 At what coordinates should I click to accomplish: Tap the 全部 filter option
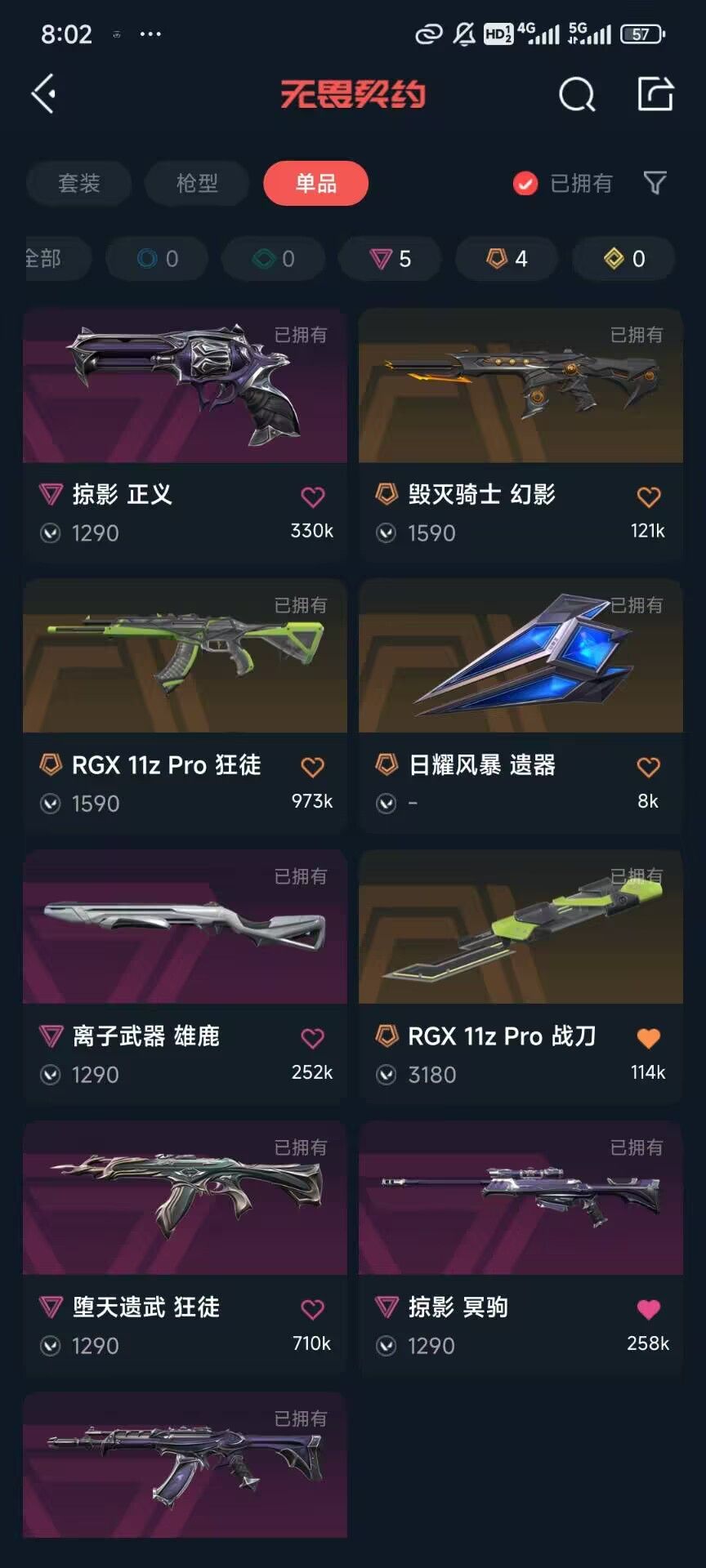click(45, 259)
